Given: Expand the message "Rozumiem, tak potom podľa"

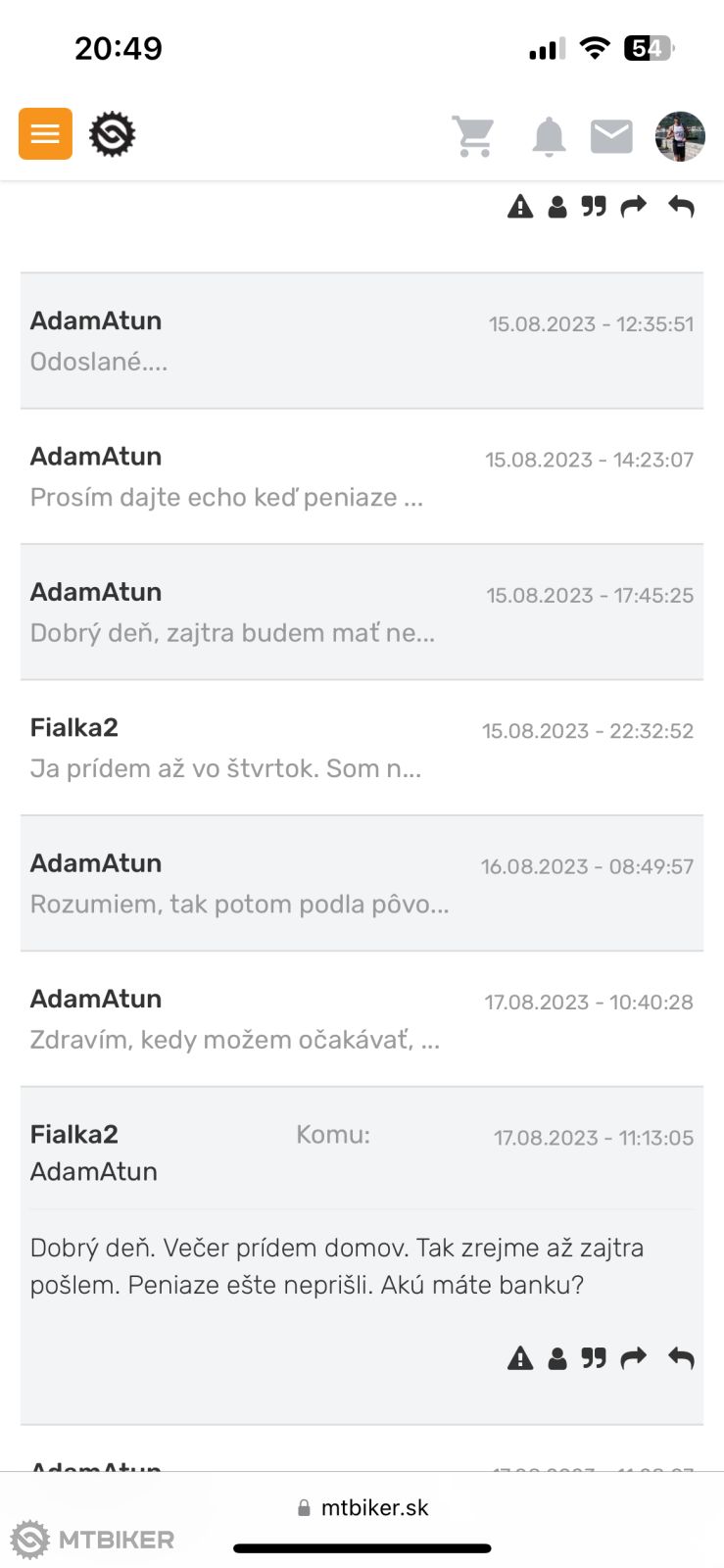Looking at the screenshot, I should pos(362,883).
